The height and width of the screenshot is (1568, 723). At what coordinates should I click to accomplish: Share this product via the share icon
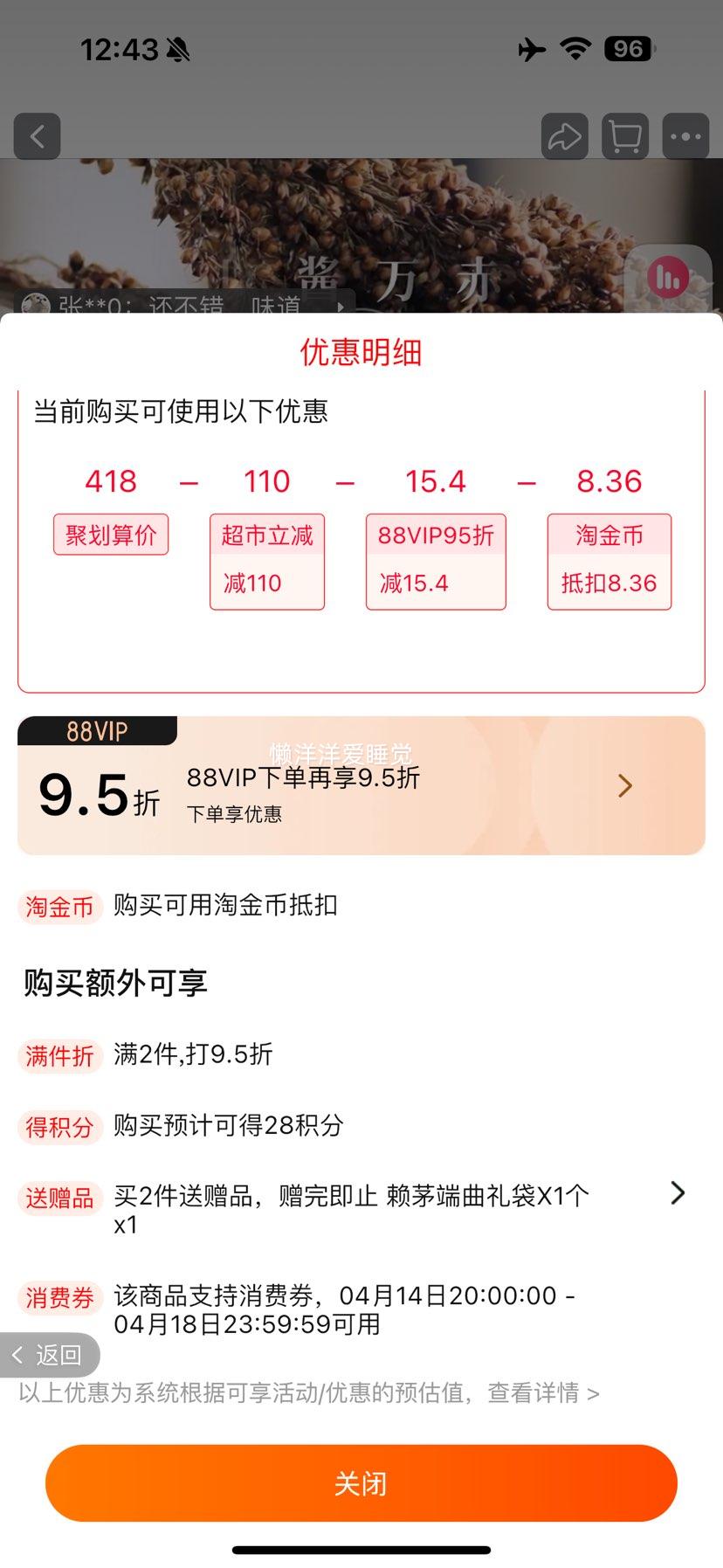(x=564, y=136)
